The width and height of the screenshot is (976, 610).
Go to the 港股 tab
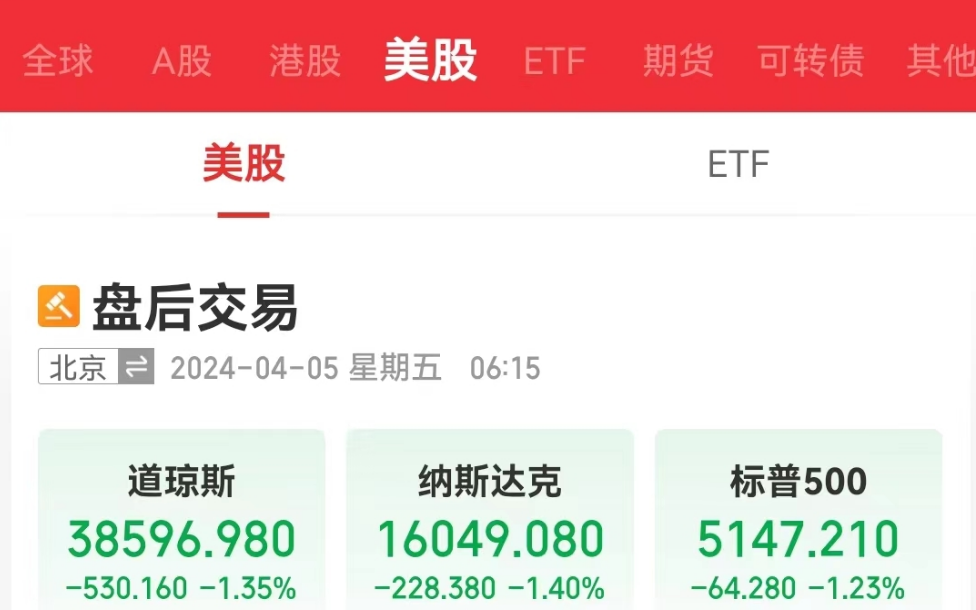tap(305, 61)
